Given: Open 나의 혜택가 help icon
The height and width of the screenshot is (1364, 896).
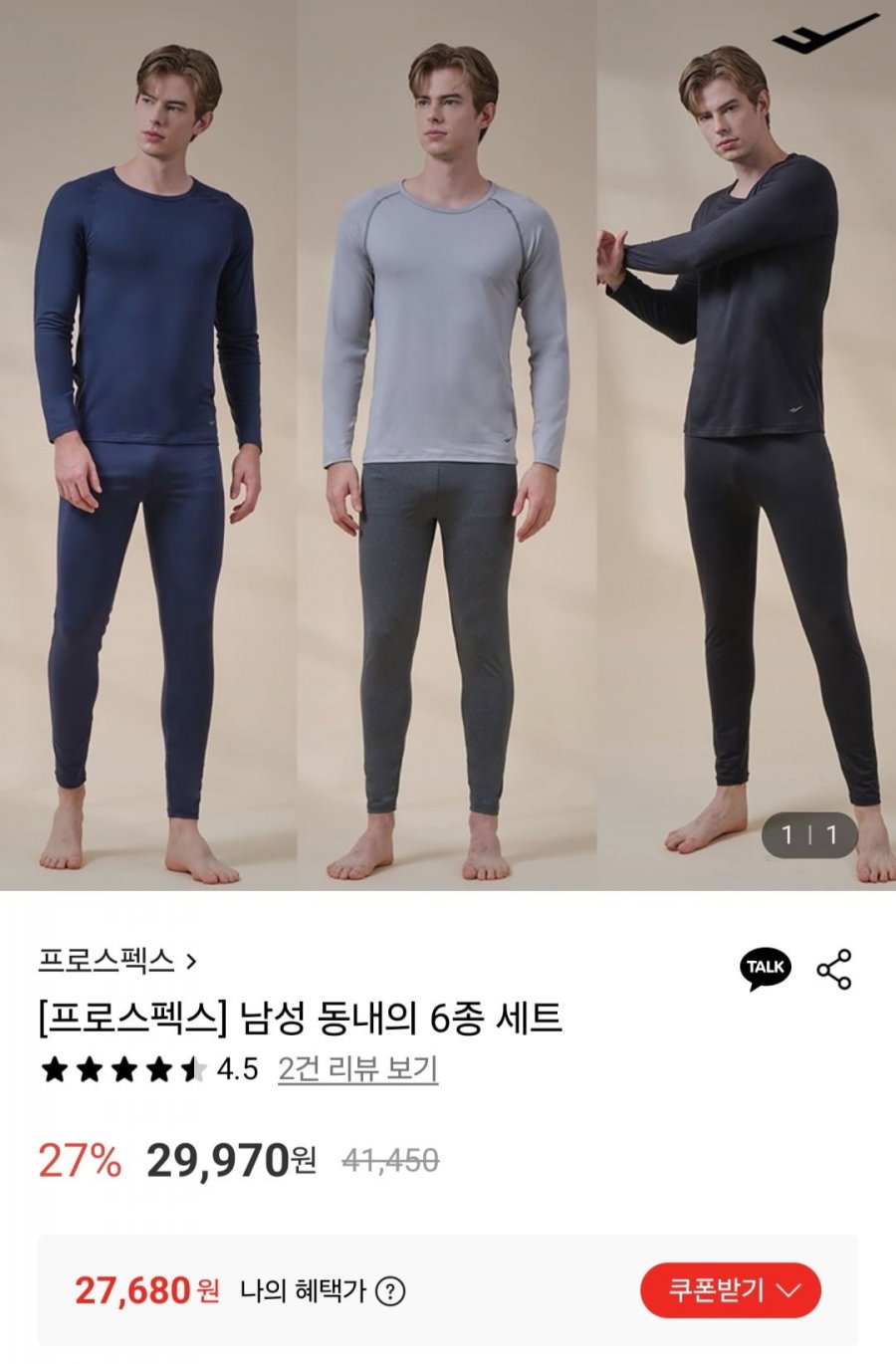Looking at the screenshot, I should (391, 1291).
